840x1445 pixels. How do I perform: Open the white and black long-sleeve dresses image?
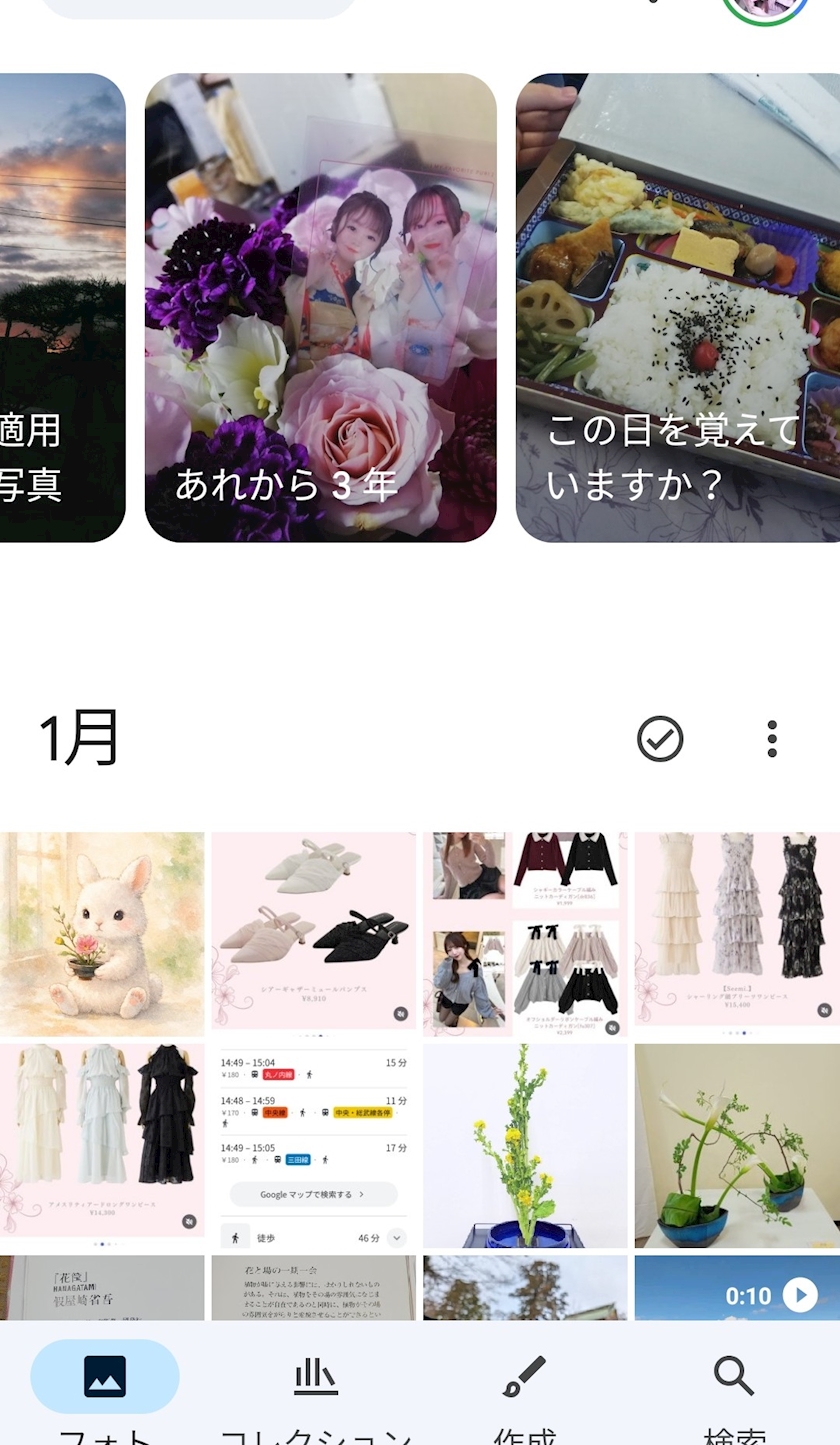pyautogui.click(x=102, y=1146)
